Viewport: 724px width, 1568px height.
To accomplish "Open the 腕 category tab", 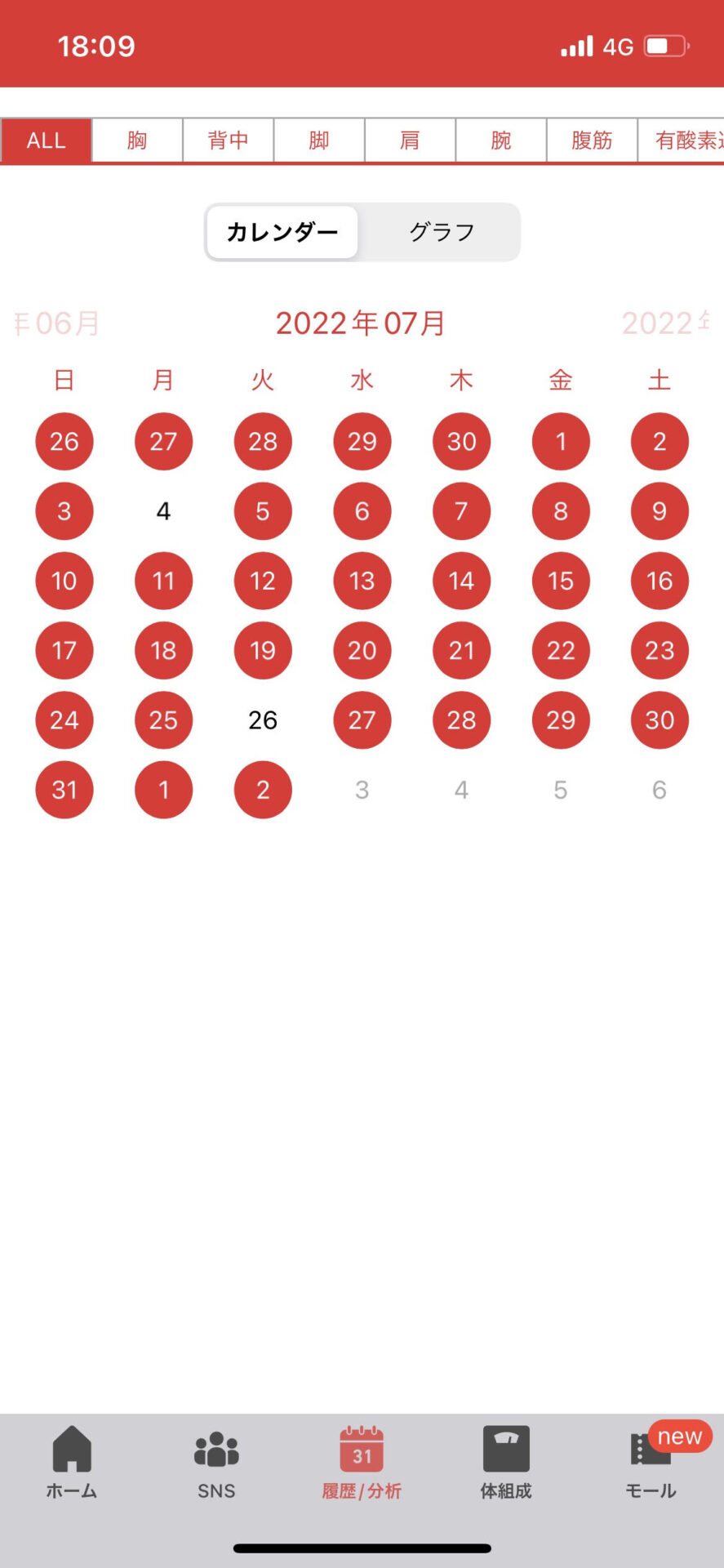I will [501, 140].
